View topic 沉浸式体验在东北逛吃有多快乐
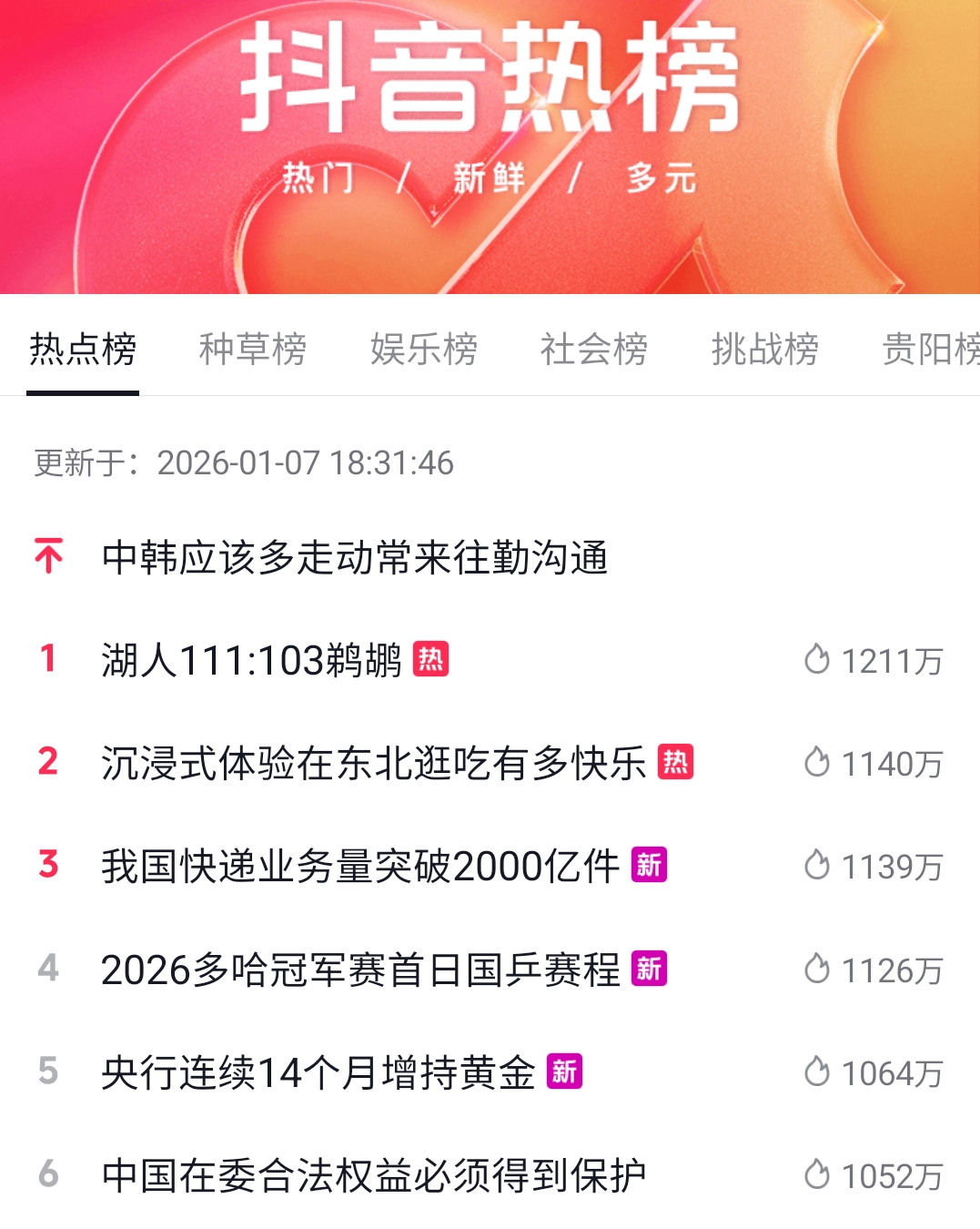Image resolution: width=980 pixels, height=1229 pixels. coord(373,763)
